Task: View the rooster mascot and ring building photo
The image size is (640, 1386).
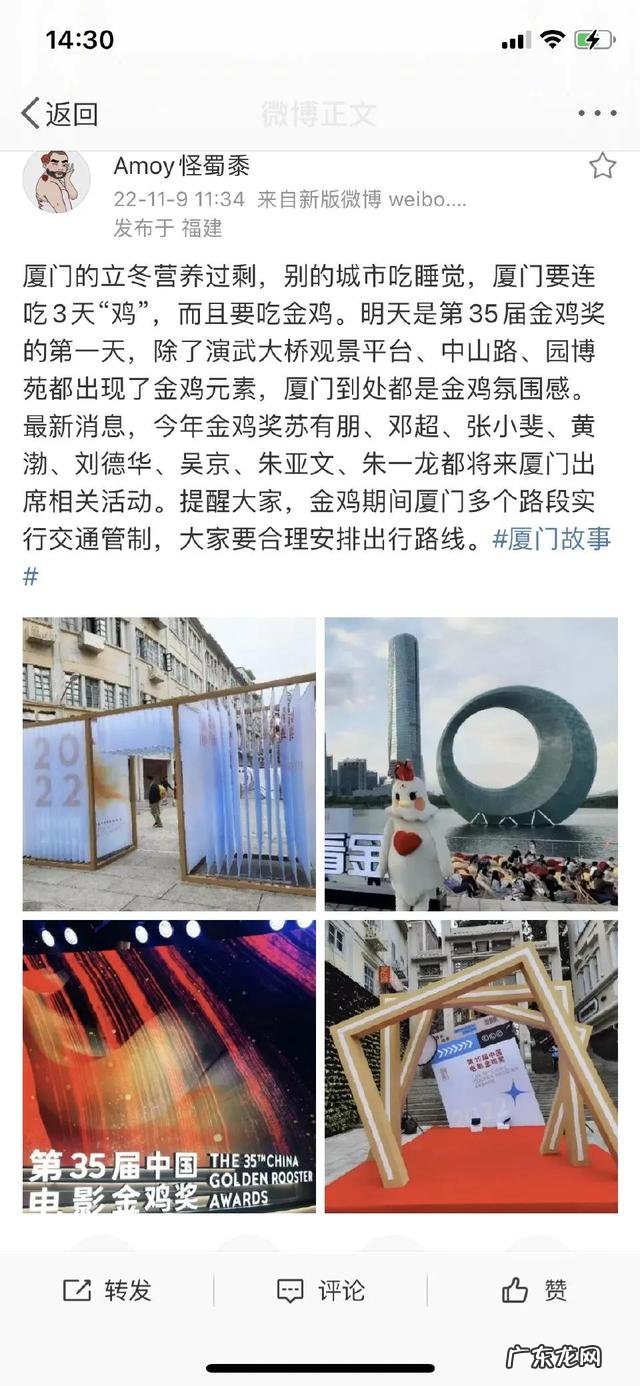Action: pos(471,763)
